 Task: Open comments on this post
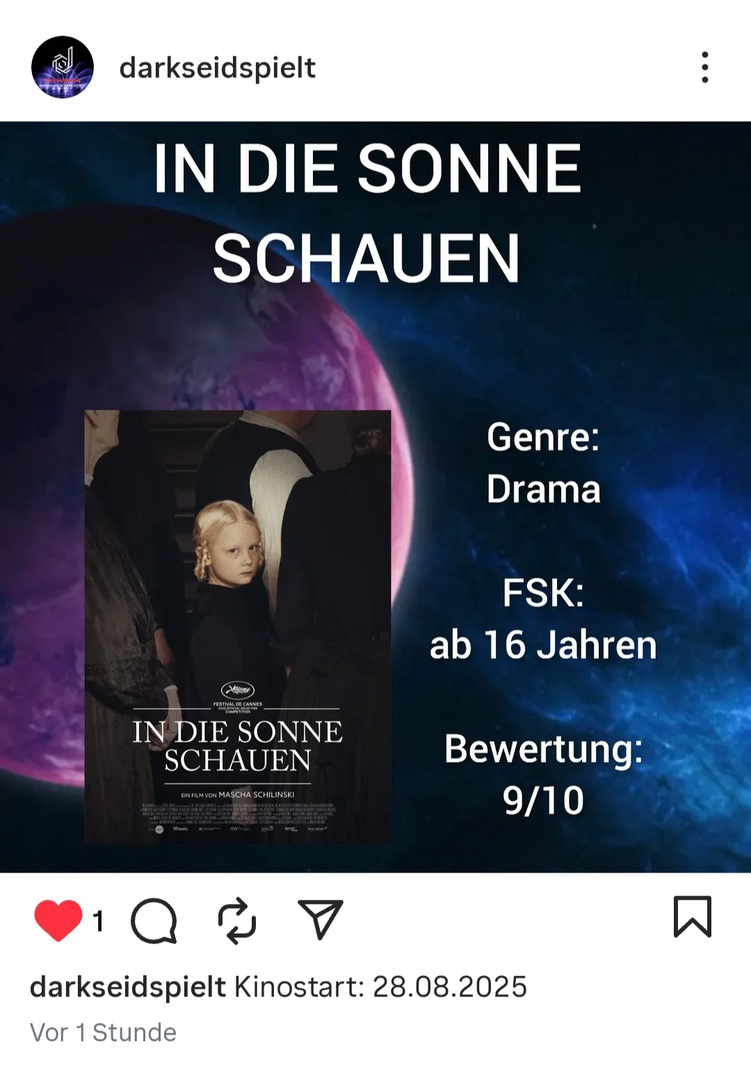click(x=153, y=920)
